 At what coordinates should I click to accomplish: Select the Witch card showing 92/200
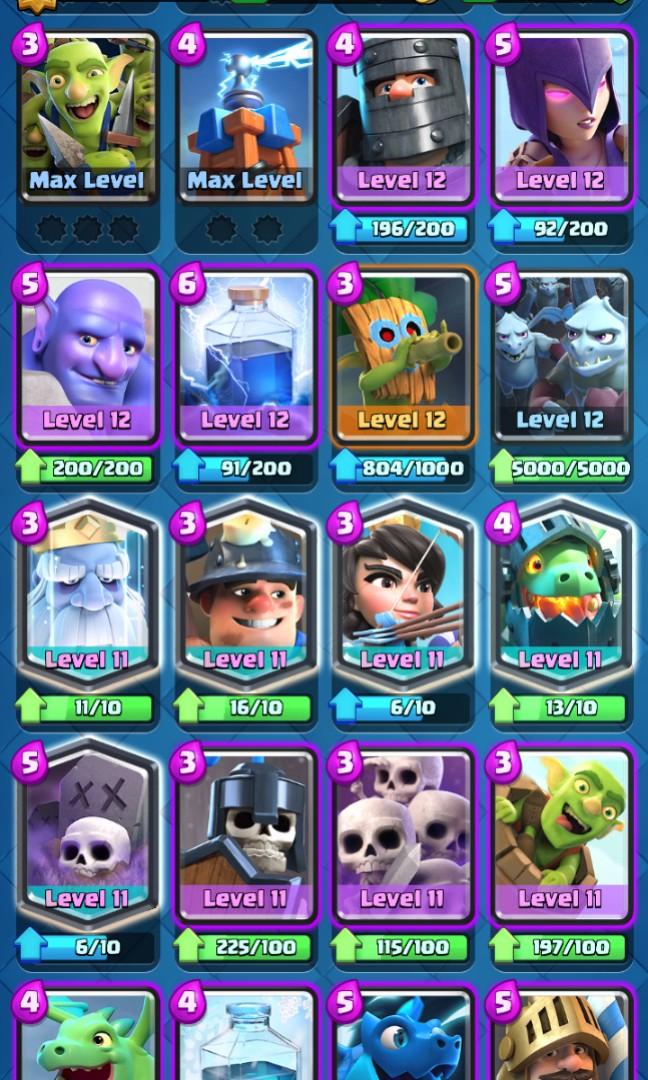[x=561, y=115]
